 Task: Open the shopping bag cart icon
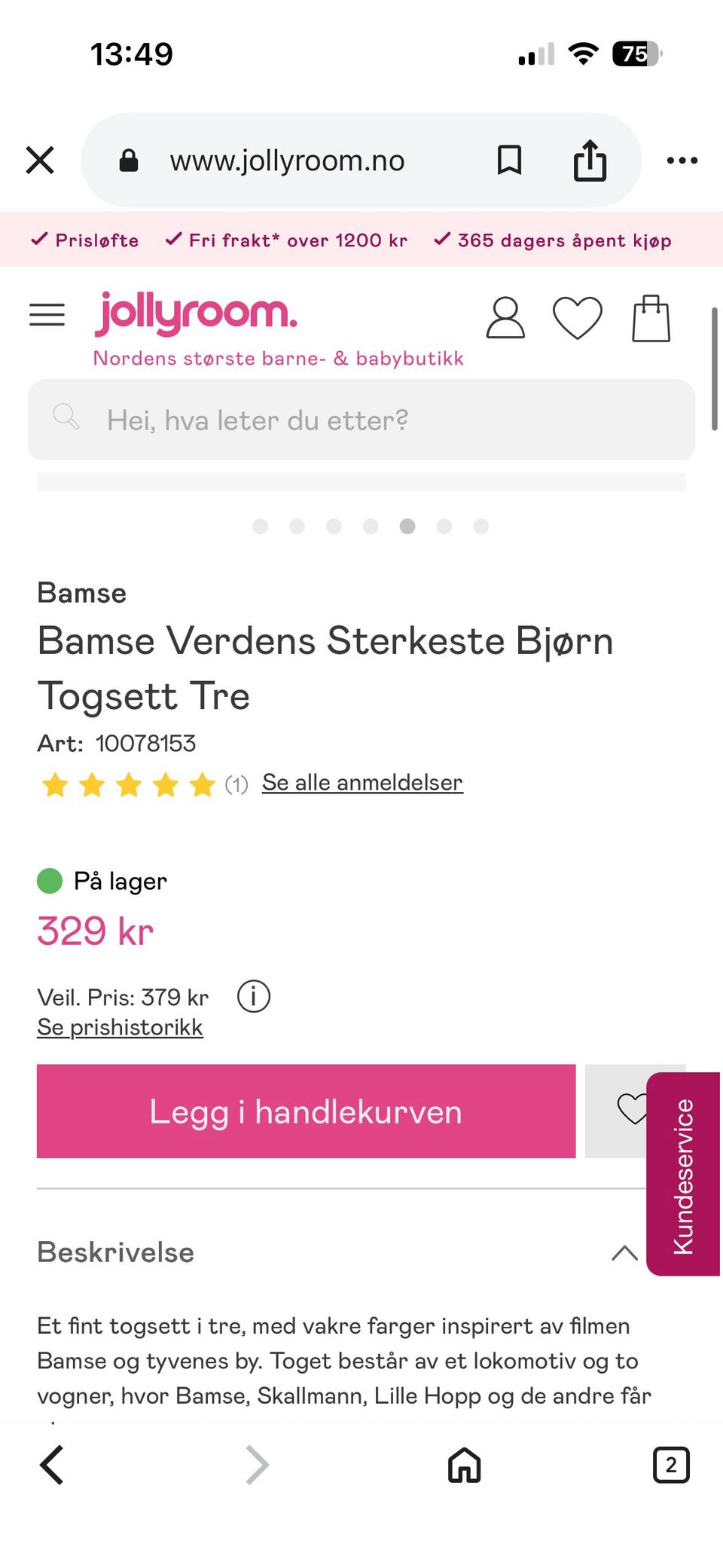coord(651,316)
